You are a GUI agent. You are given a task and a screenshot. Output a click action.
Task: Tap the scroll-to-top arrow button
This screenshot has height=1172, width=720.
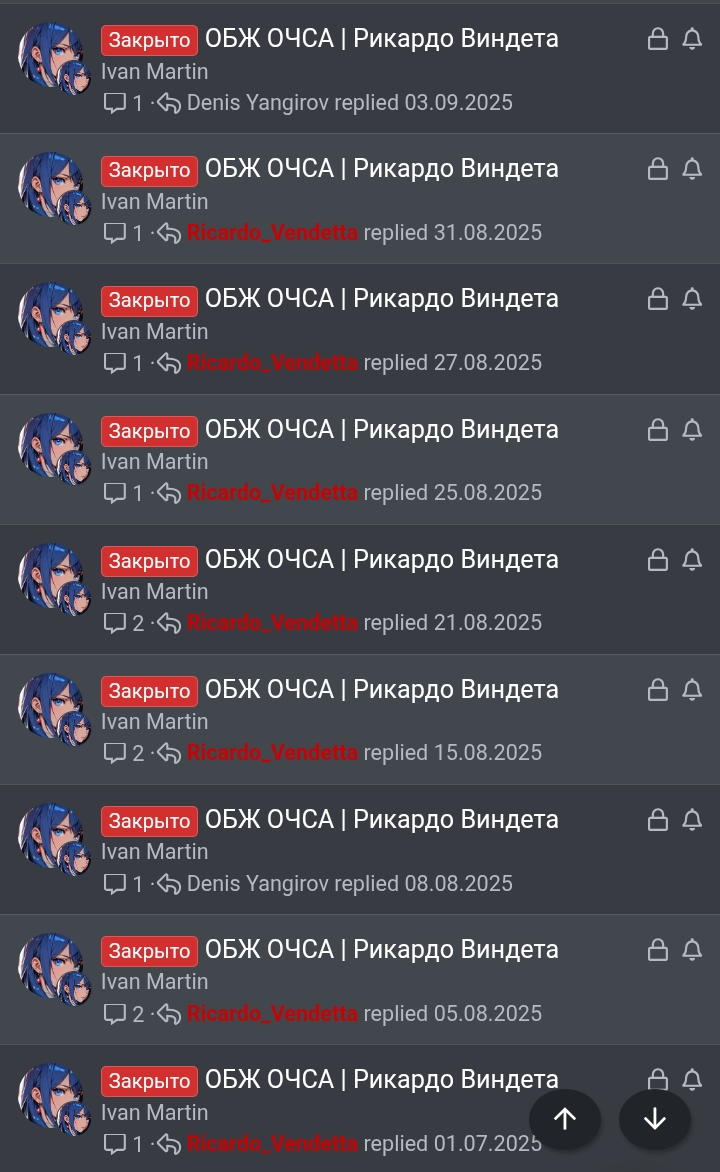(565, 1119)
